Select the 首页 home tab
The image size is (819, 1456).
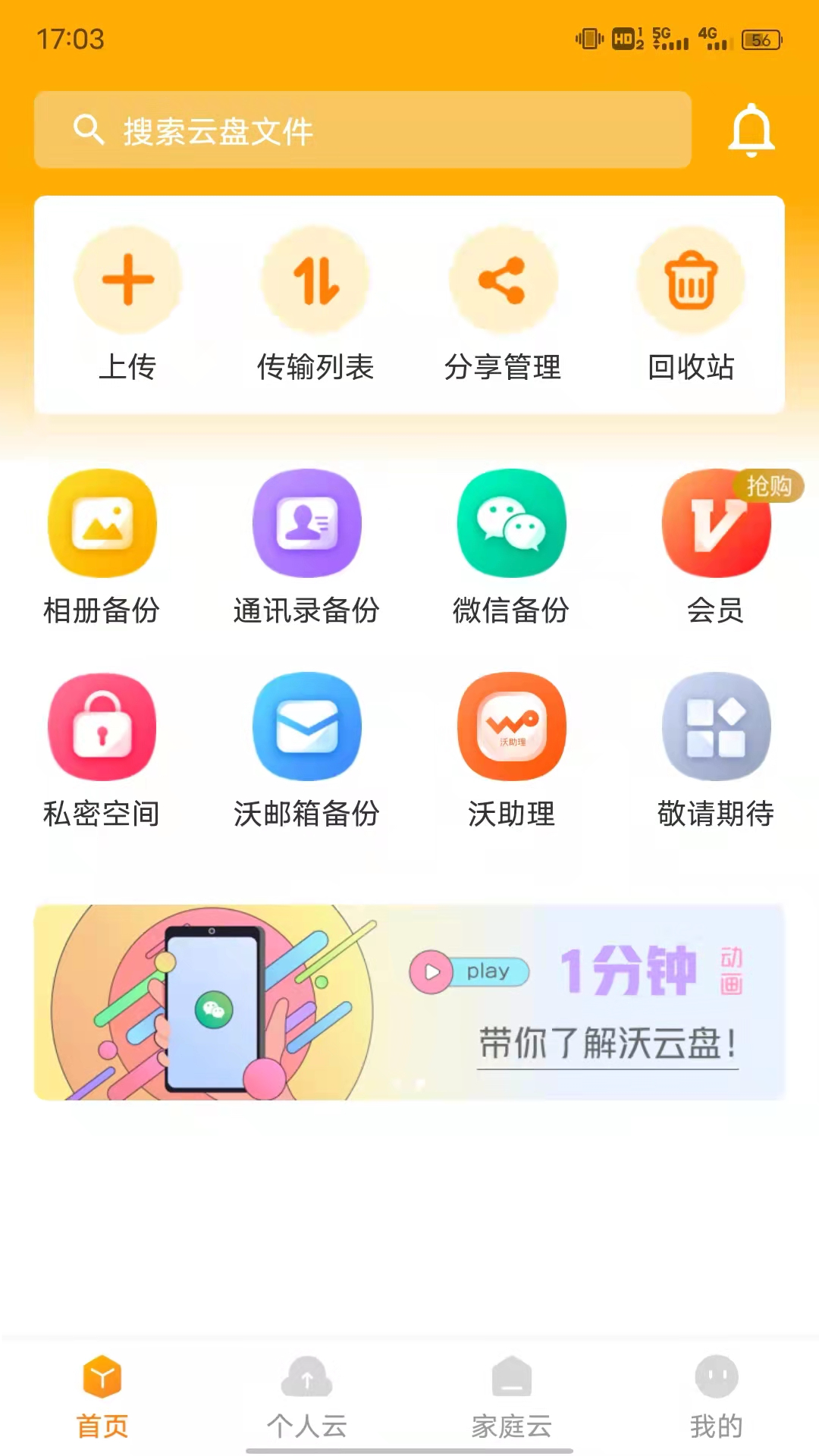(102, 1397)
